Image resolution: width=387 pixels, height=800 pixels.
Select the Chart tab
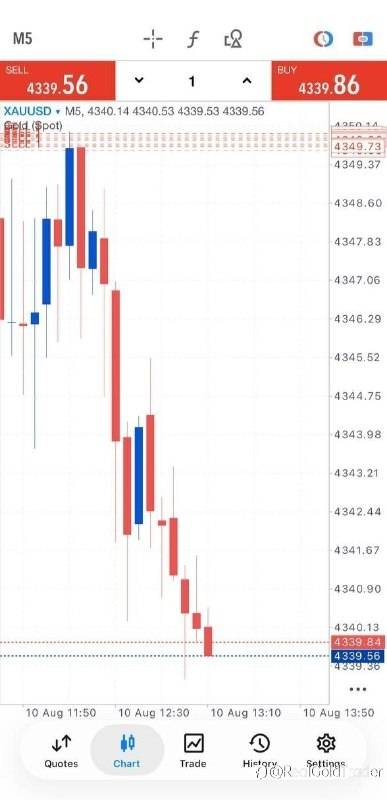tap(127, 751)
